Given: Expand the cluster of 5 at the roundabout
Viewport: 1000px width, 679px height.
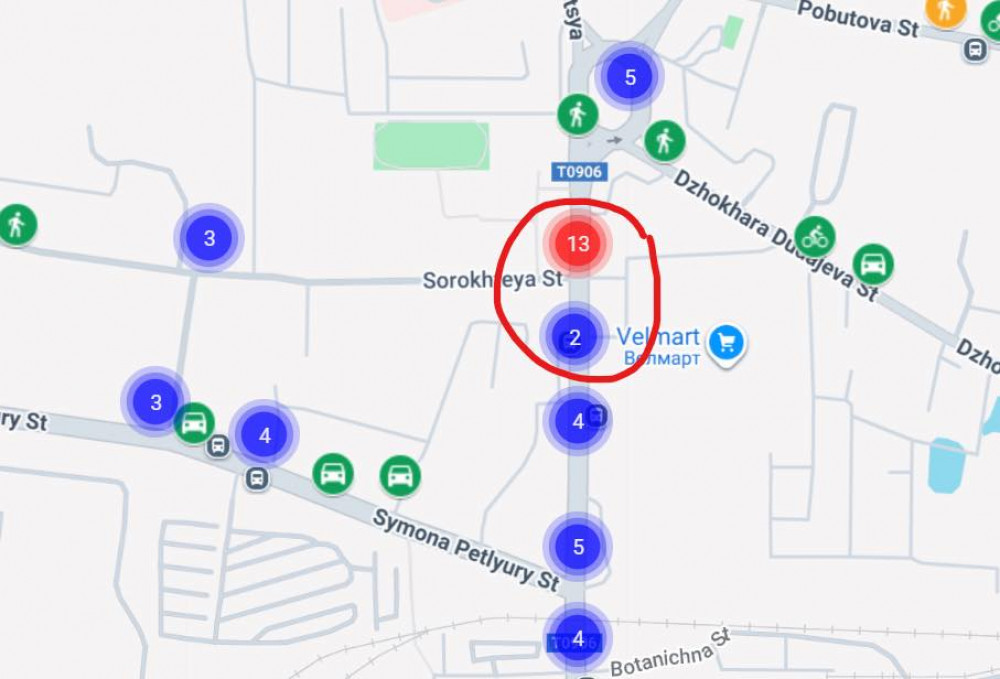Looking at the screenshot, I should click(x=629, y=77).
